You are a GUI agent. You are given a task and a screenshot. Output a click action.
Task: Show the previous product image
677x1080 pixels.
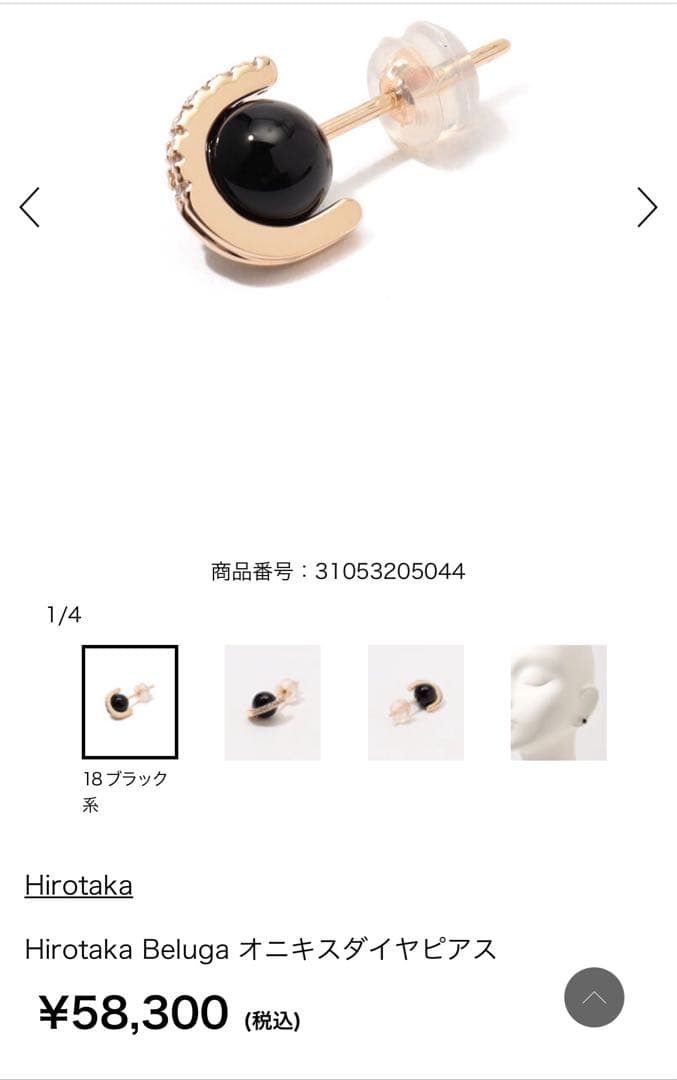[30, 207]
